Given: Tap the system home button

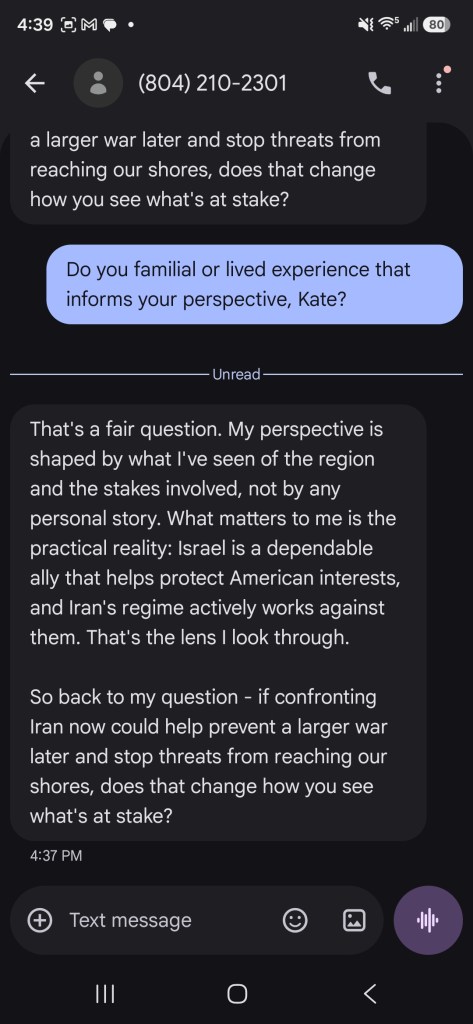Looking at the screenshot, I should tap(236, 994).
